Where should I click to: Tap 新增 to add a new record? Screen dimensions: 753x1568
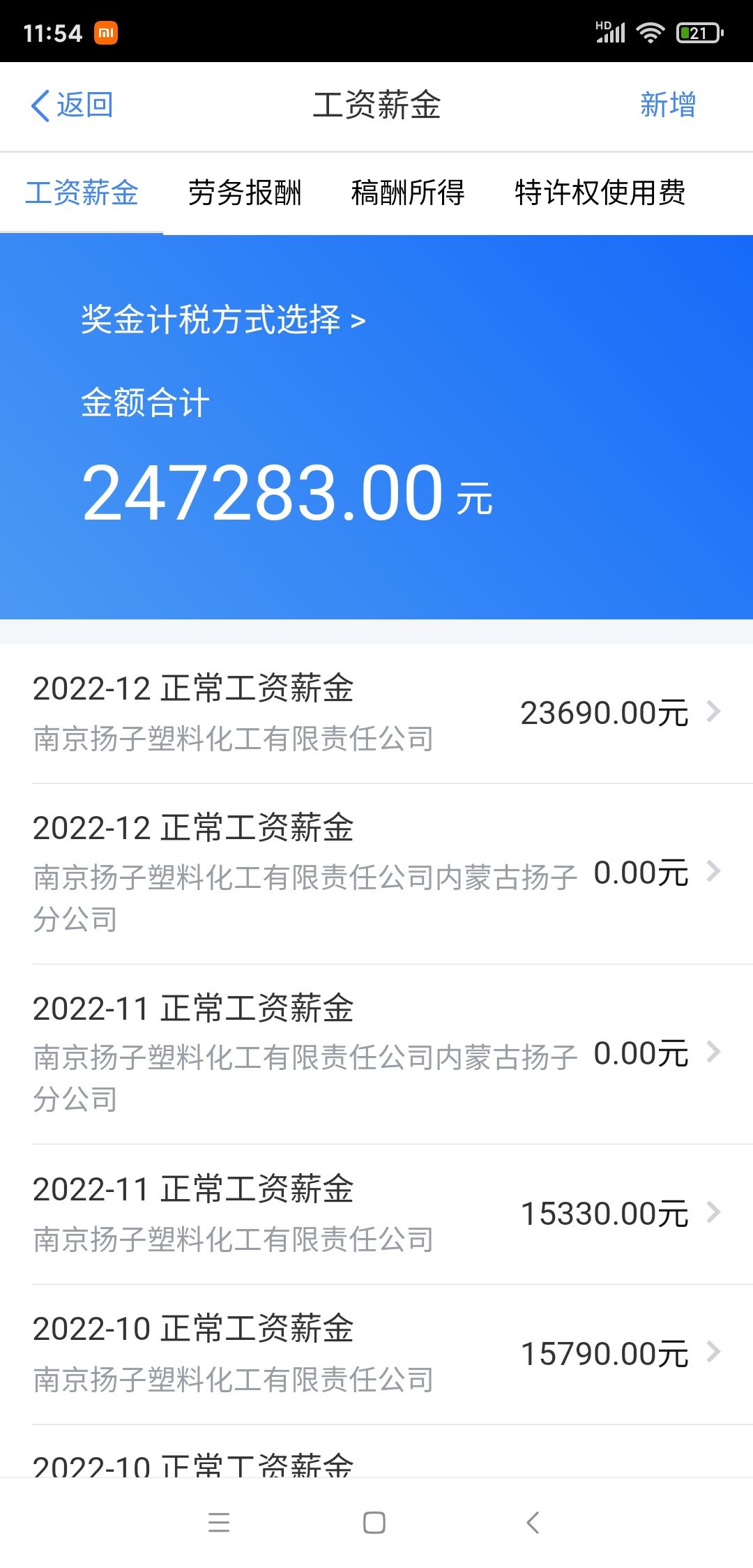(x=667, y=105)
